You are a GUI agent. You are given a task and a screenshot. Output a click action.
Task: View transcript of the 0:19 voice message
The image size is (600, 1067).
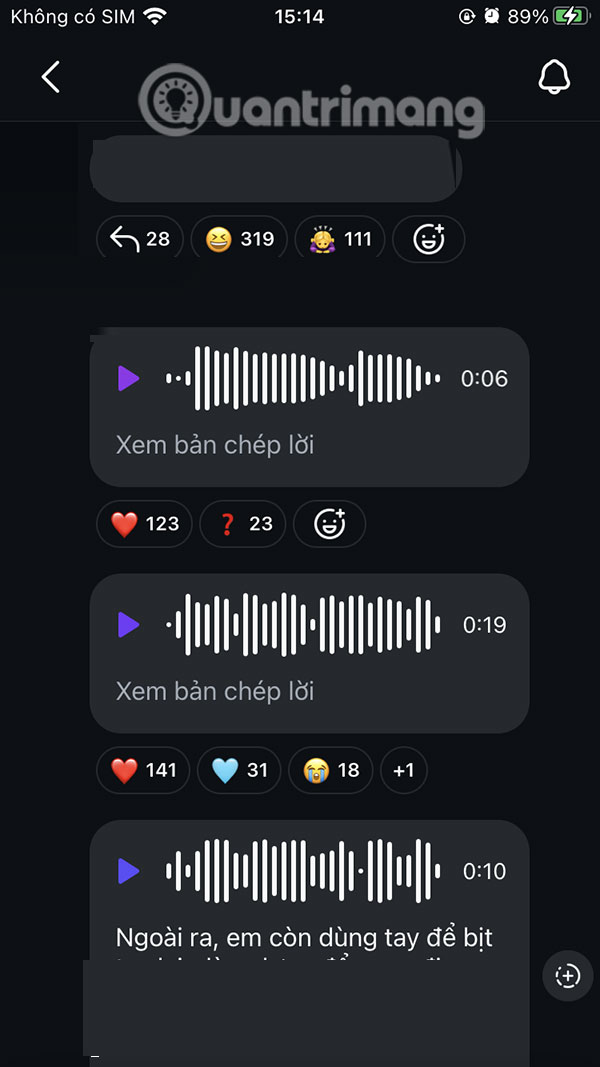coord(215,691)
